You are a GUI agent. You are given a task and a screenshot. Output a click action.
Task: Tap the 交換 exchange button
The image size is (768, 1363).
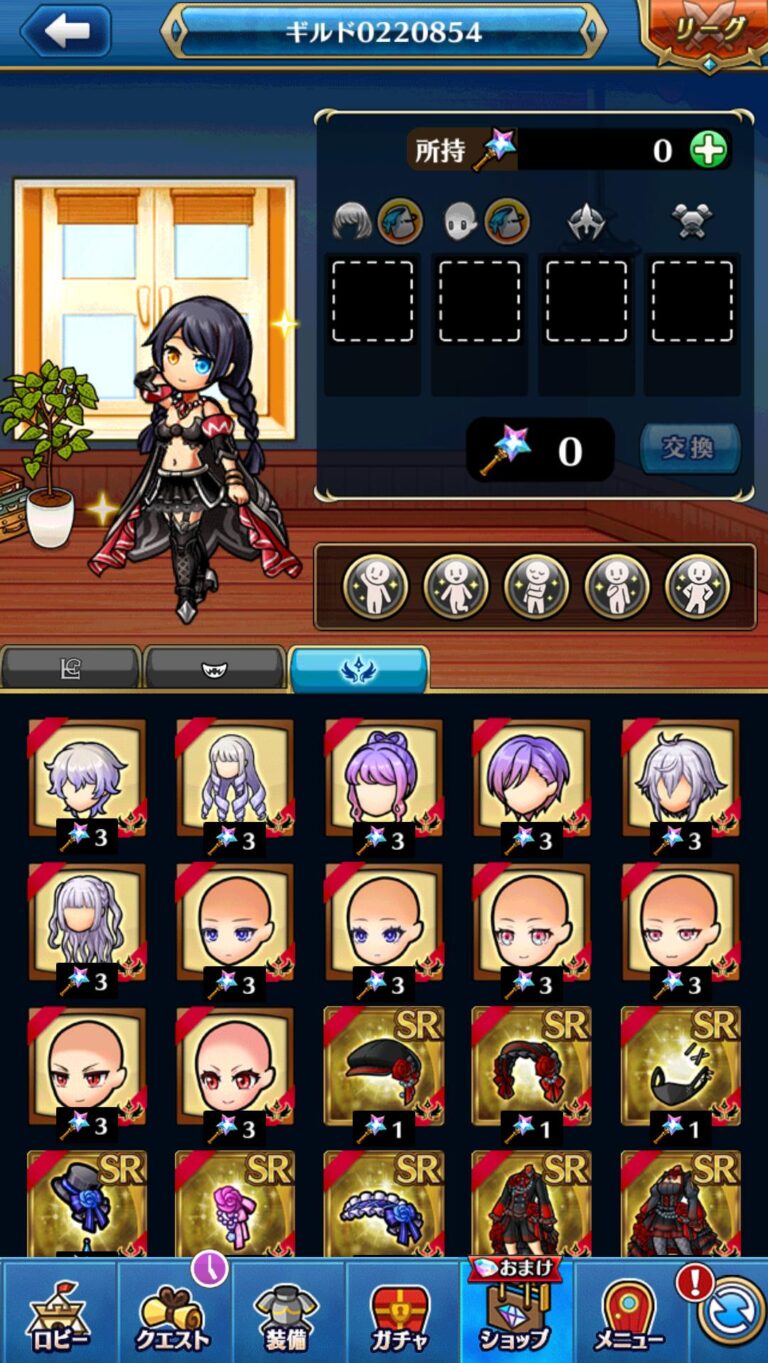pos(690,448)
